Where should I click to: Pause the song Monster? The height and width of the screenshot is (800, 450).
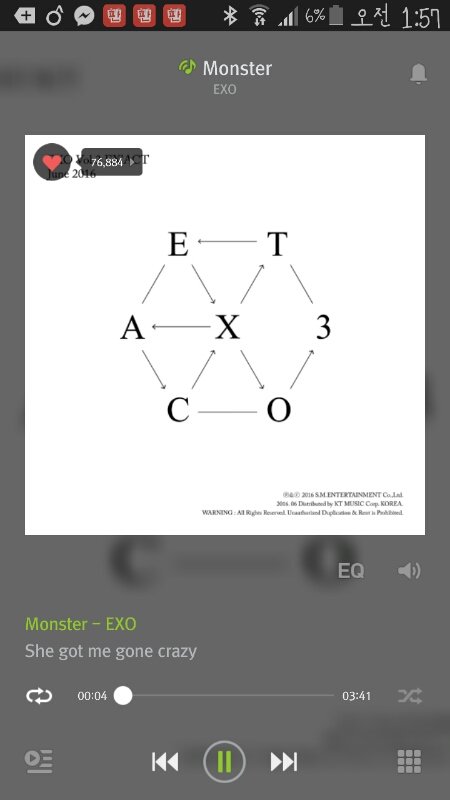(224, 762)
